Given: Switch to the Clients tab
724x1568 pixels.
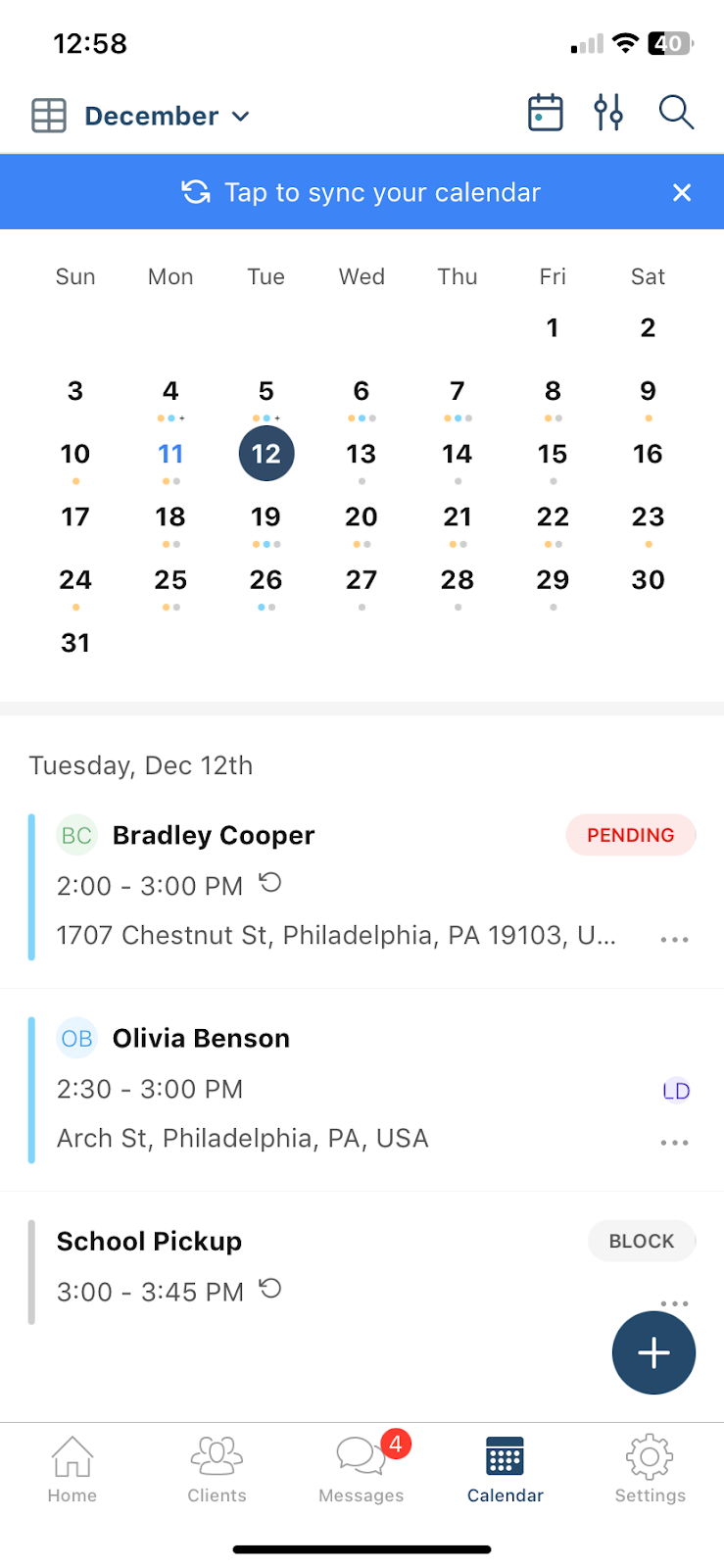Looking at the screenshot, I should tap(217, 1469).
